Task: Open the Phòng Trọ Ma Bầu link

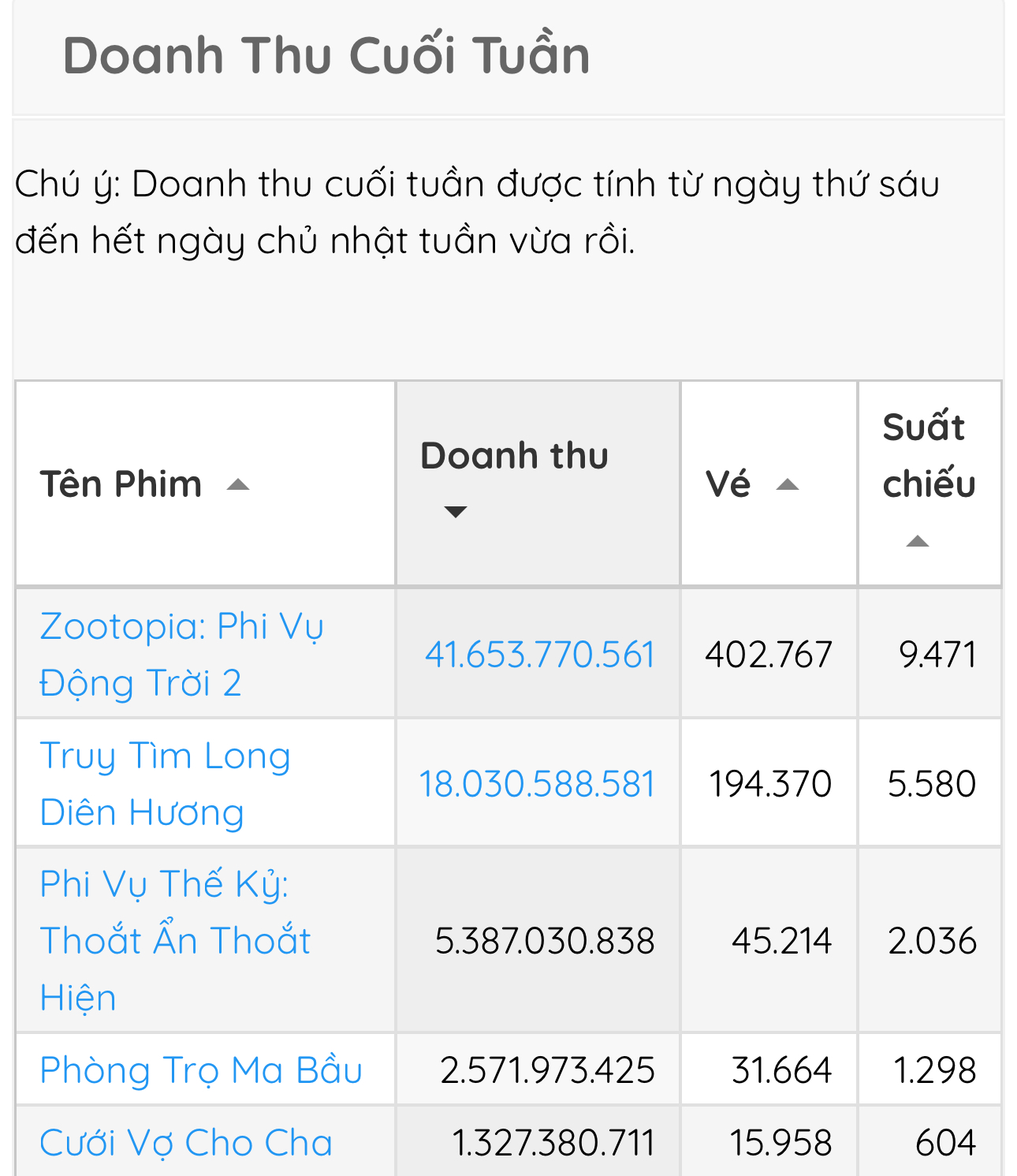Action: click(200, 1070)
